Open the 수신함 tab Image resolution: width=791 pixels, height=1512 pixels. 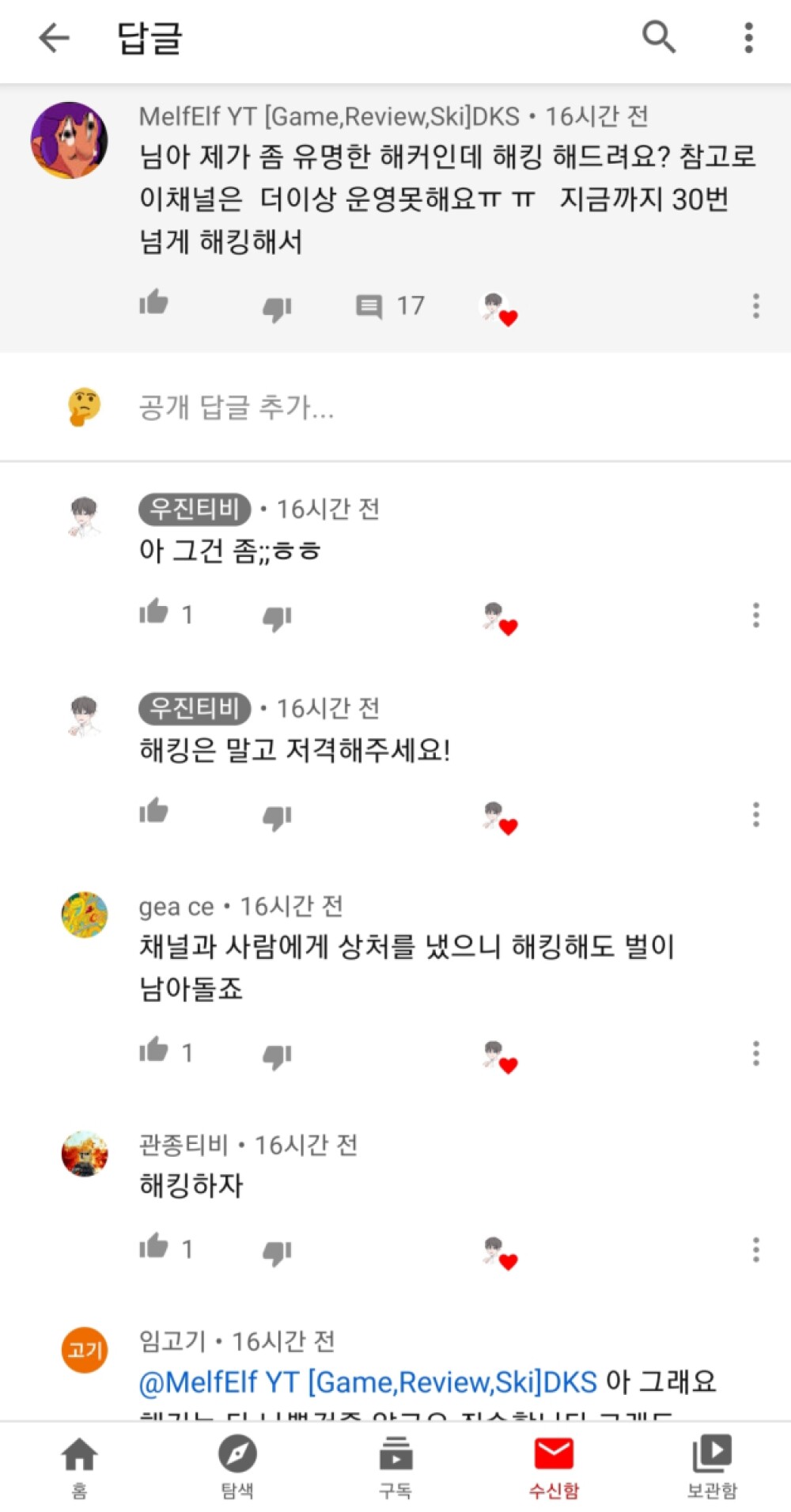(x=554, y=1466)
